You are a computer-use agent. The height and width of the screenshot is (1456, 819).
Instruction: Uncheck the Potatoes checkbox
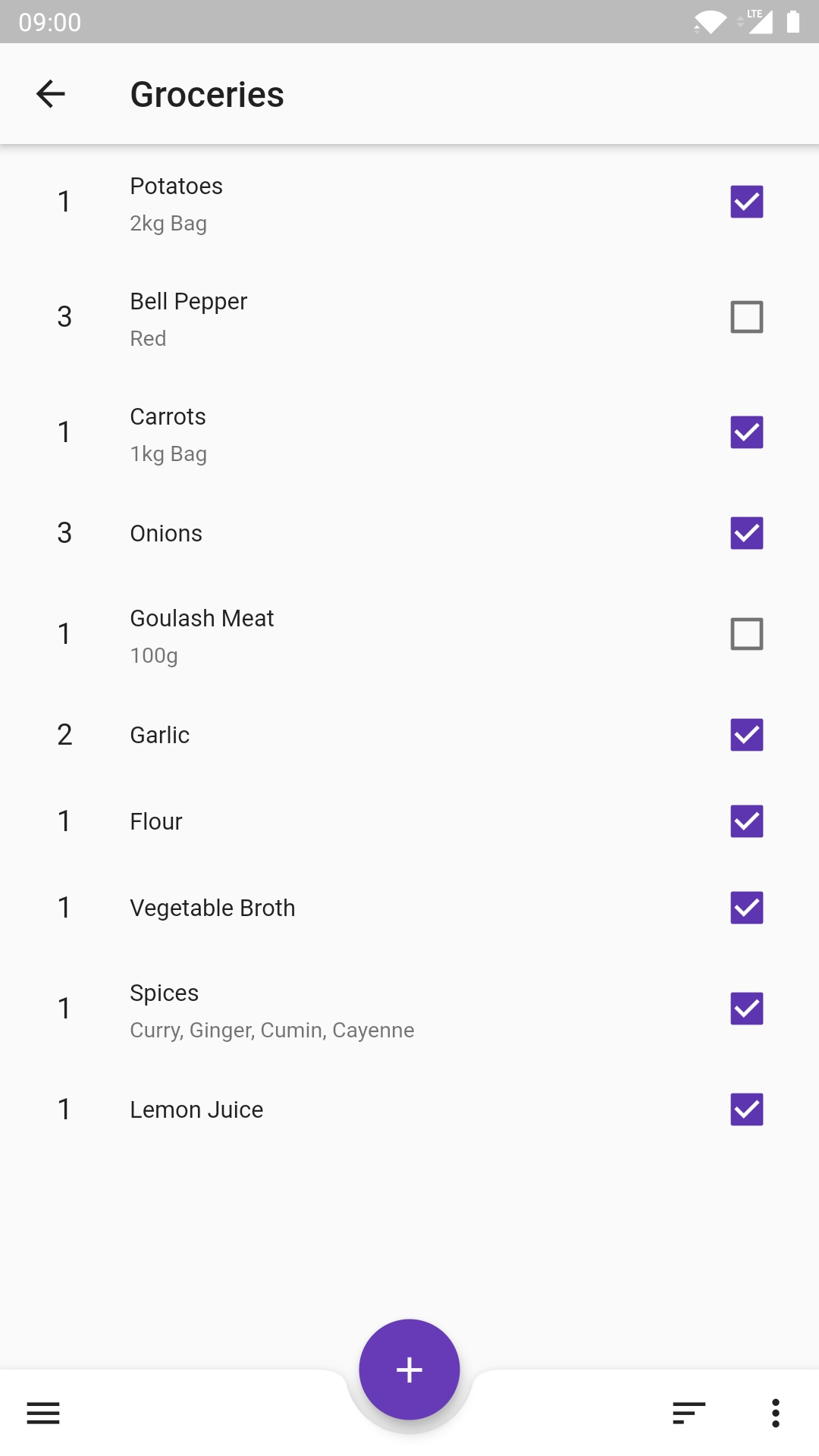747,202
